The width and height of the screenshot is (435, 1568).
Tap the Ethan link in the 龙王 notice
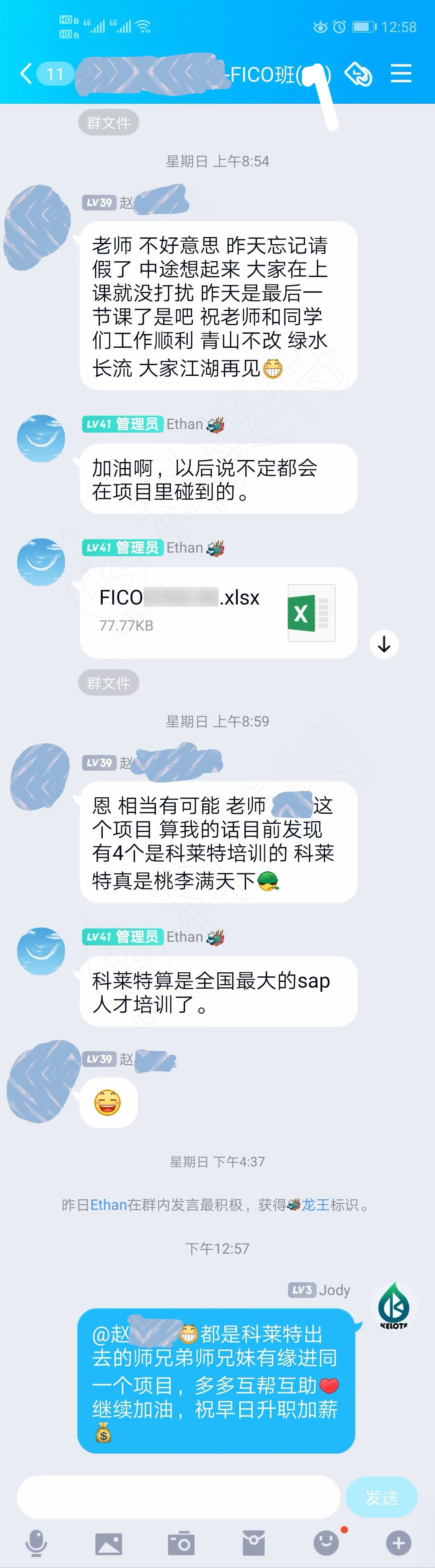pos(108,1205)
